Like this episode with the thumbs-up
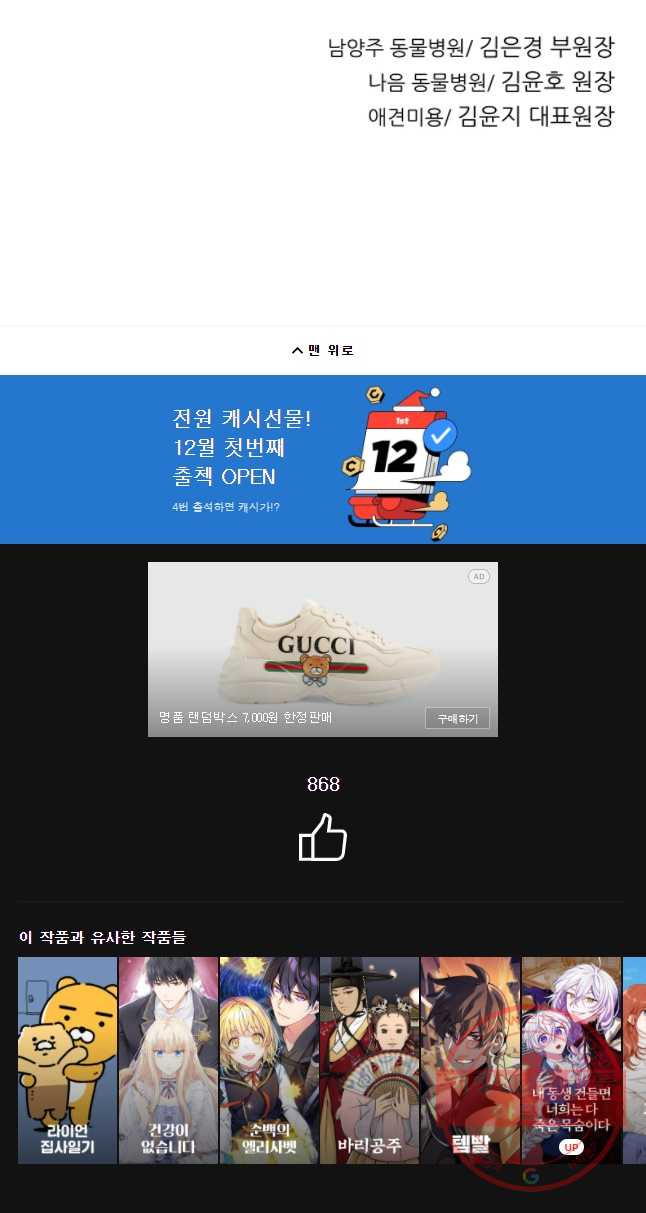This screenshot has height=1213, width=646. (x=323, y=837)
